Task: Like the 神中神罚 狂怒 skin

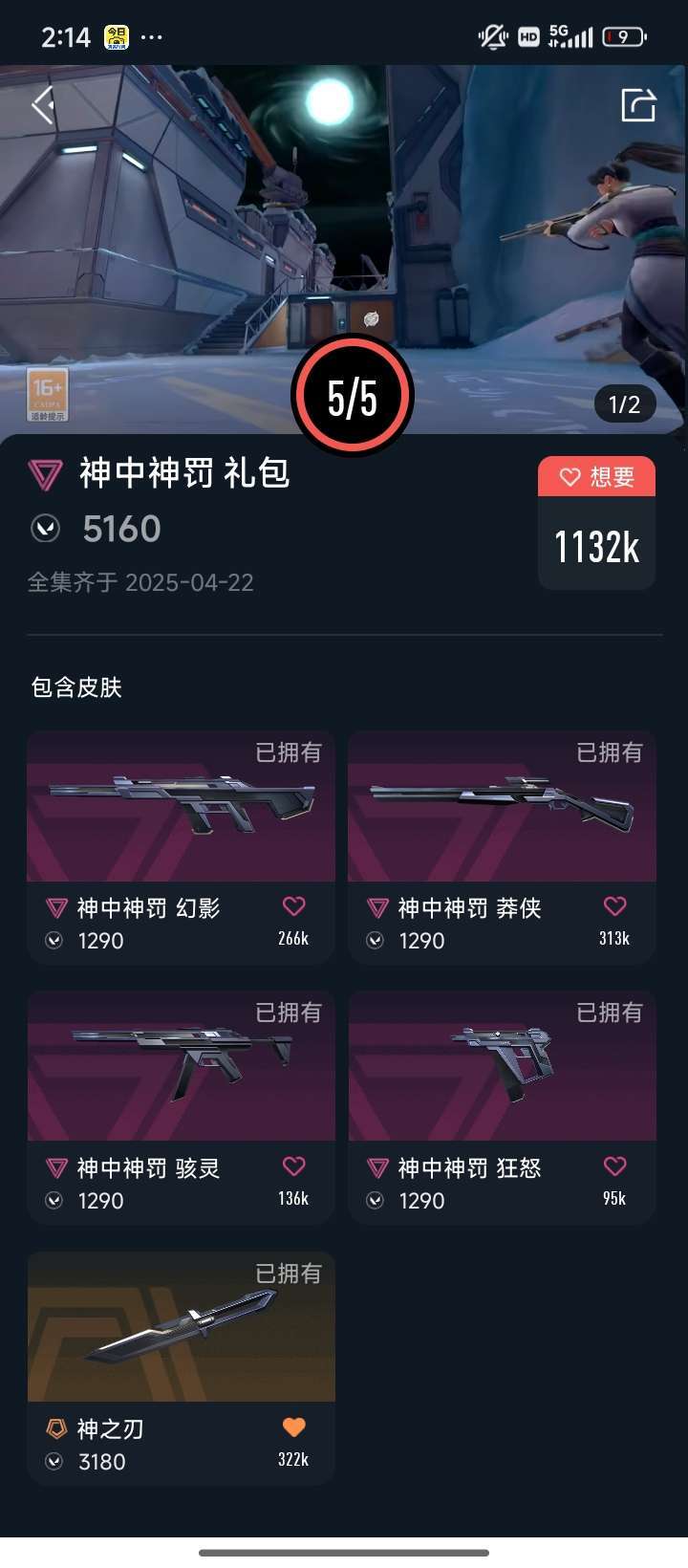Action: (614, 1166)
